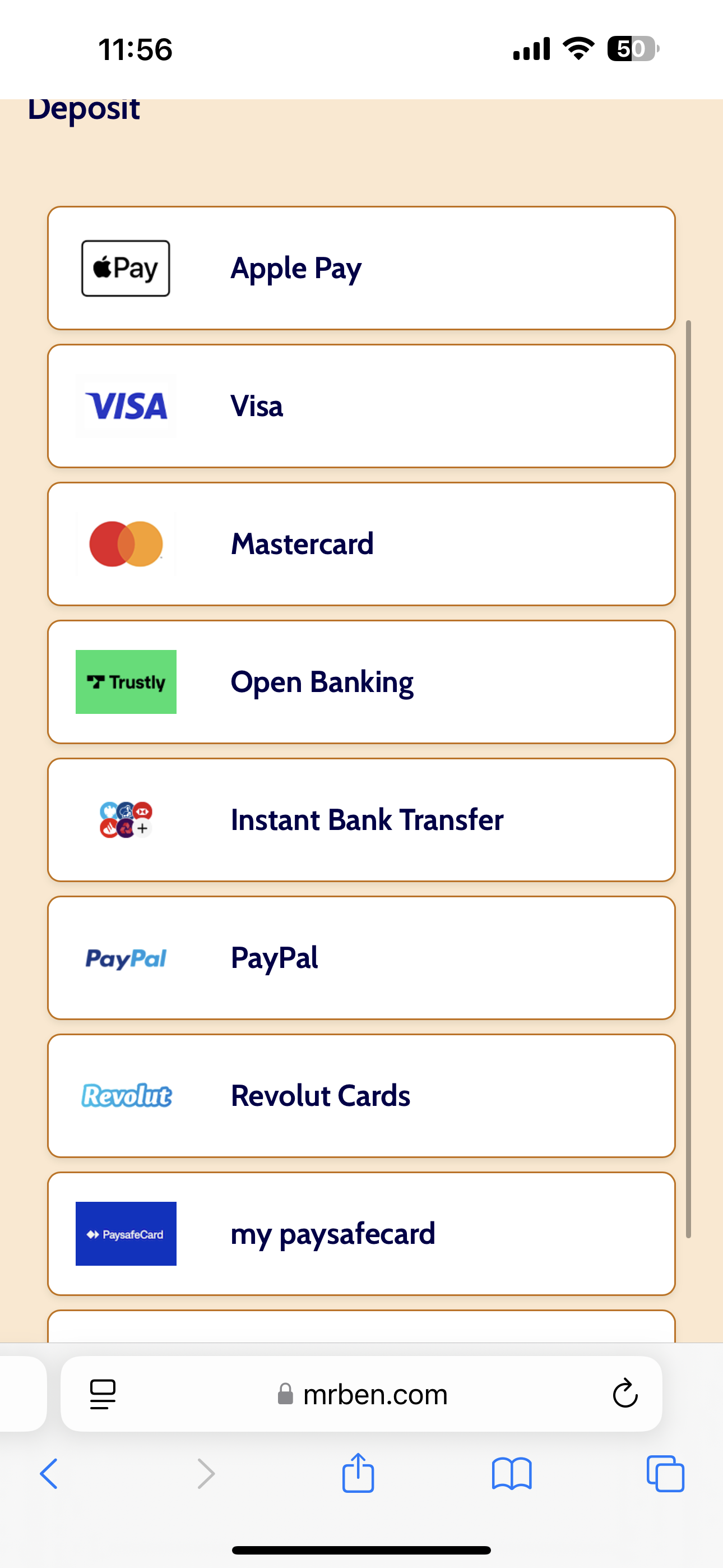Image resolution: width=723 pixels, height=1568 pixels.
Task: Select the Mastercard circles logo
Action: coord(126,543)
